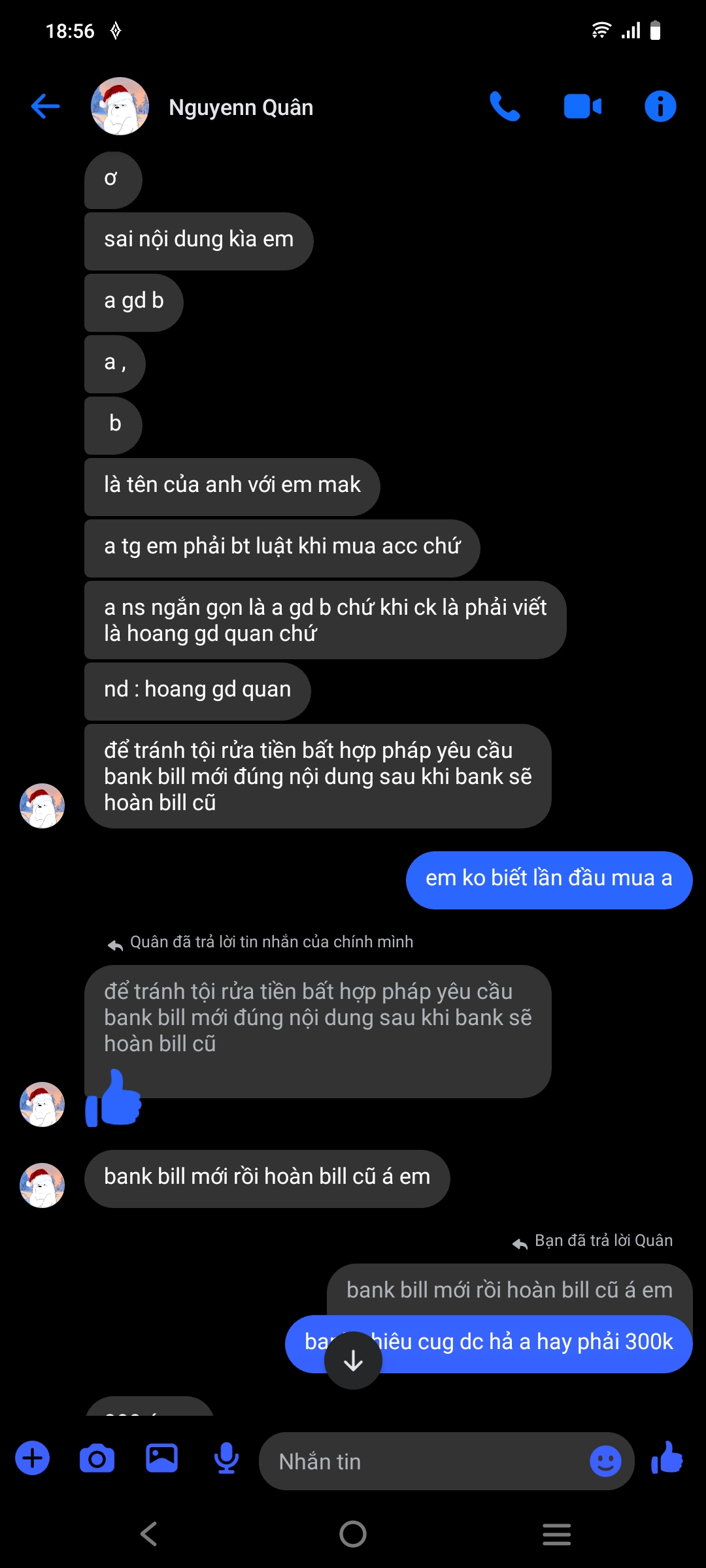This screenshot has width=706, height=1568.
Task: Open the emoji picker in message field
Action: pos(605,1461)
